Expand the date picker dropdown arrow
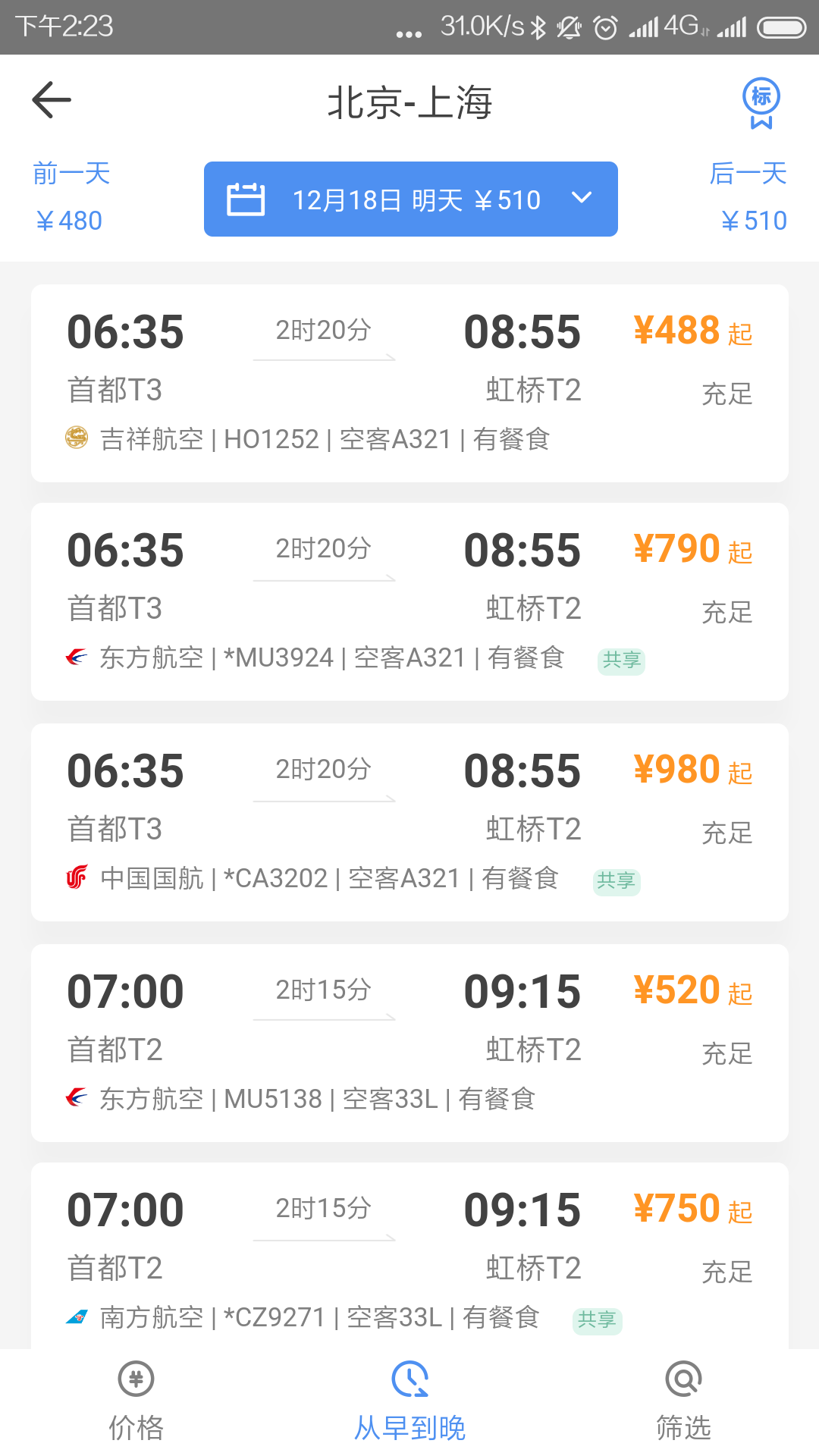Screen dimensions: 819x1456 coord(582,198)
